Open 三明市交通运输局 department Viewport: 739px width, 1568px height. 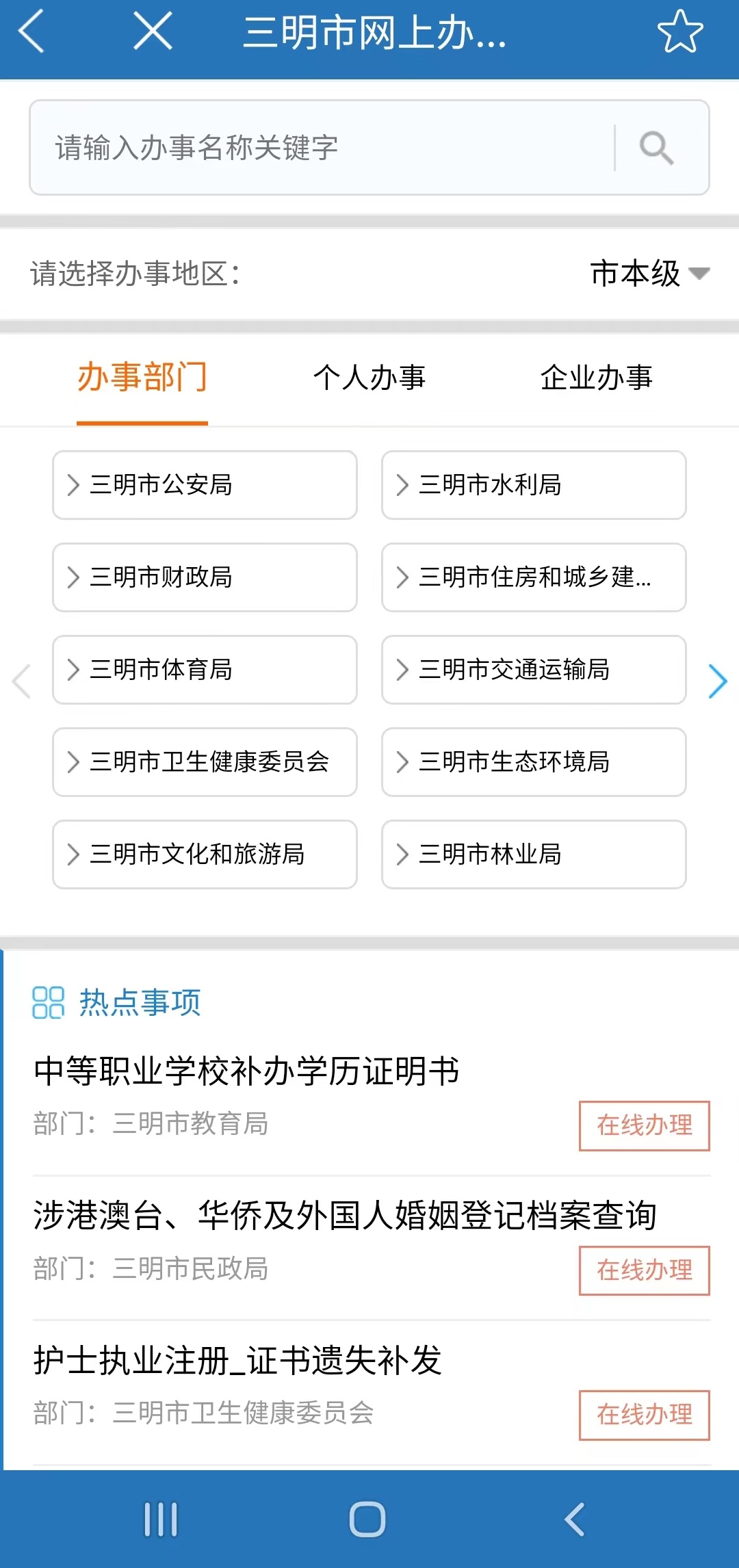tap(534, 670)
